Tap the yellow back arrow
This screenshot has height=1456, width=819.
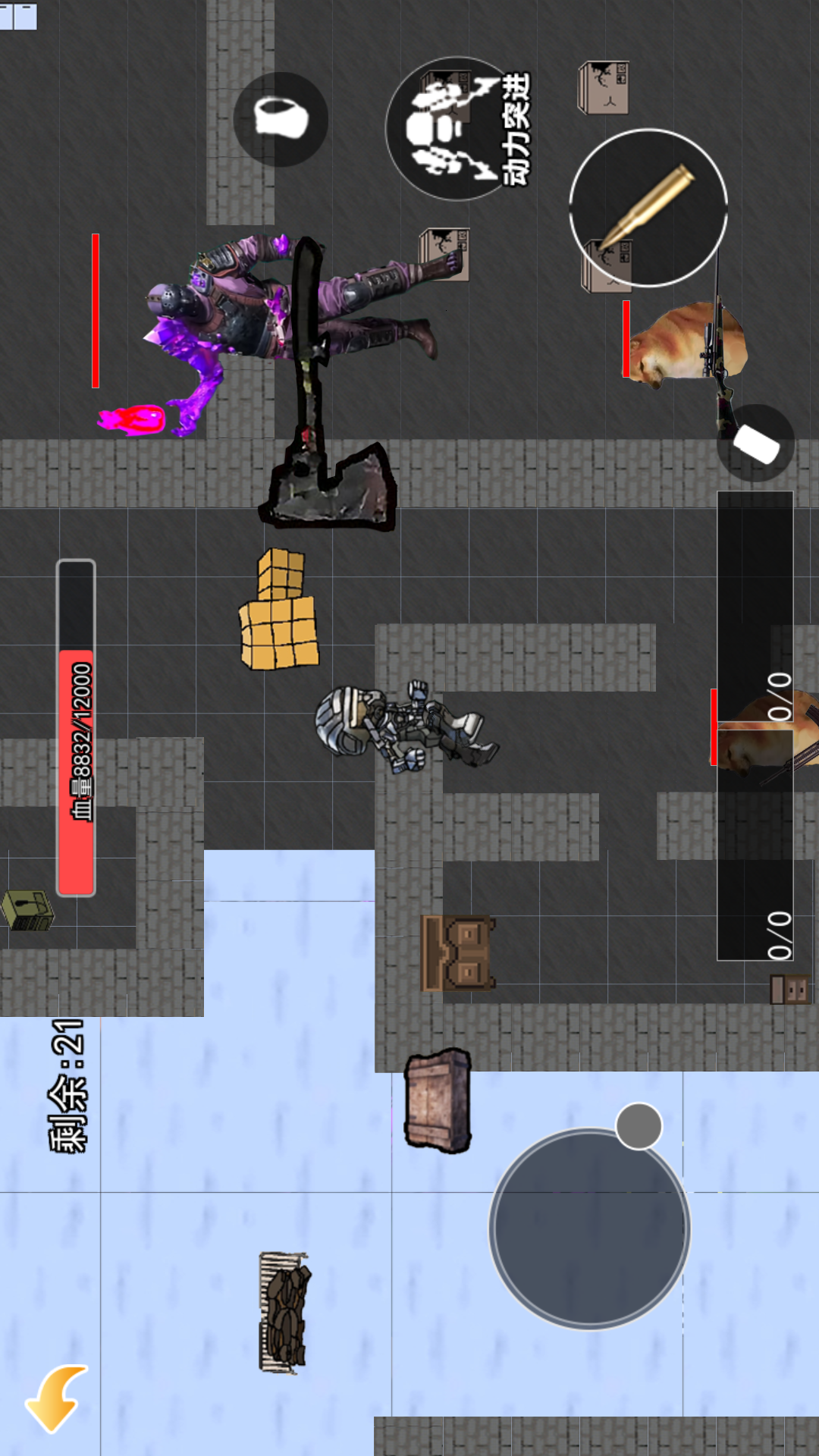[57, 1399]
